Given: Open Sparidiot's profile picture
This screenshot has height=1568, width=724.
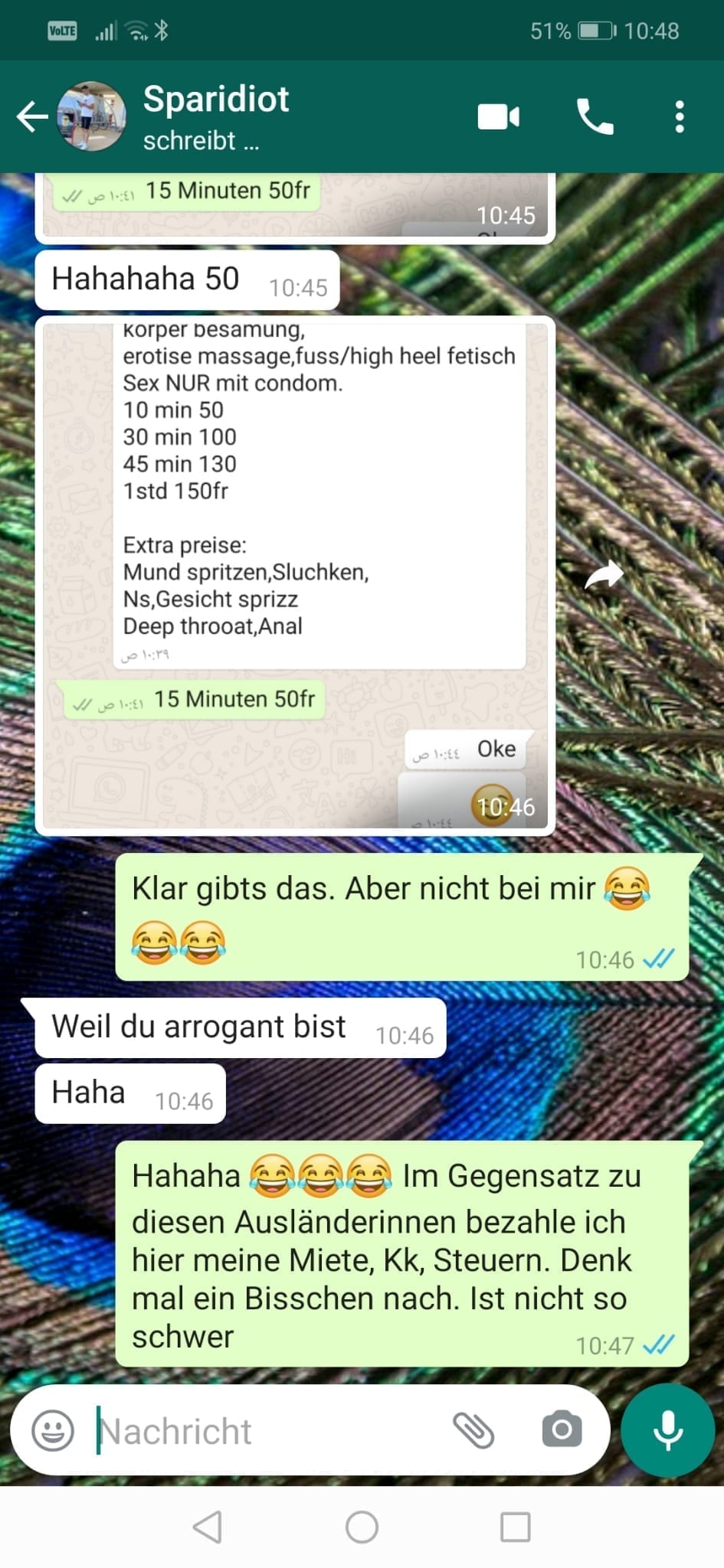Looking at the screenshot, I should point(92,116).
